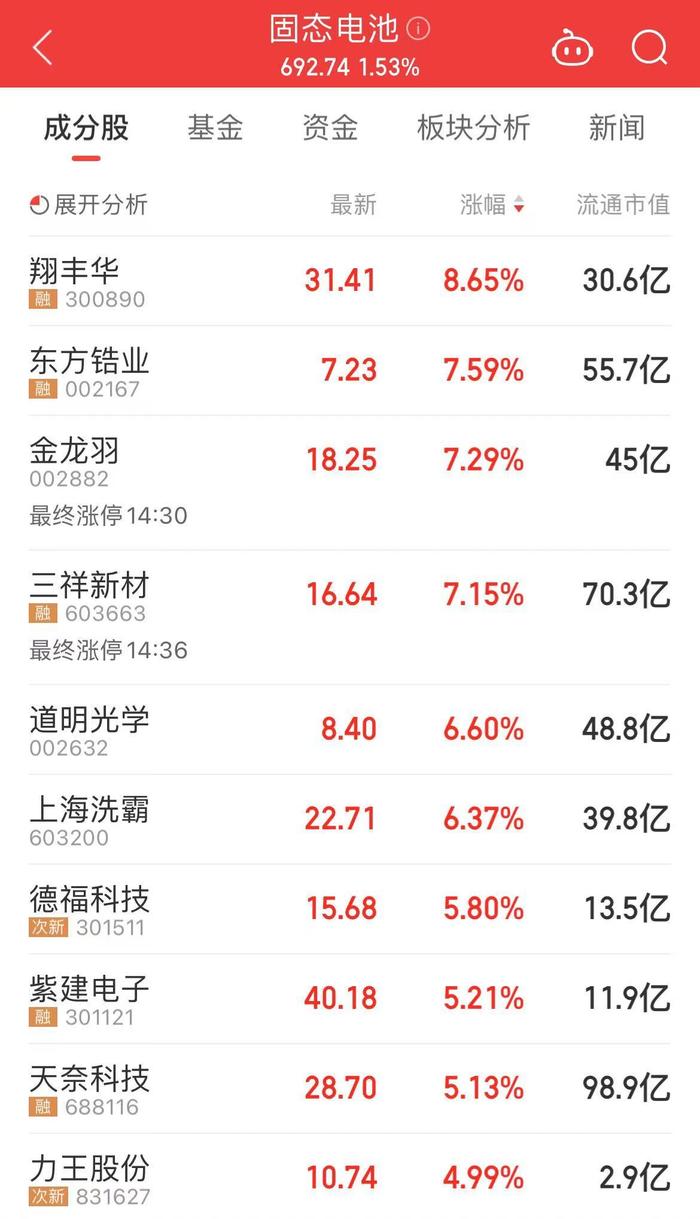This screenshot has height=1219, width=700.
Task: Open stock 天奈科技 details
Action: tap(350, 1089)
